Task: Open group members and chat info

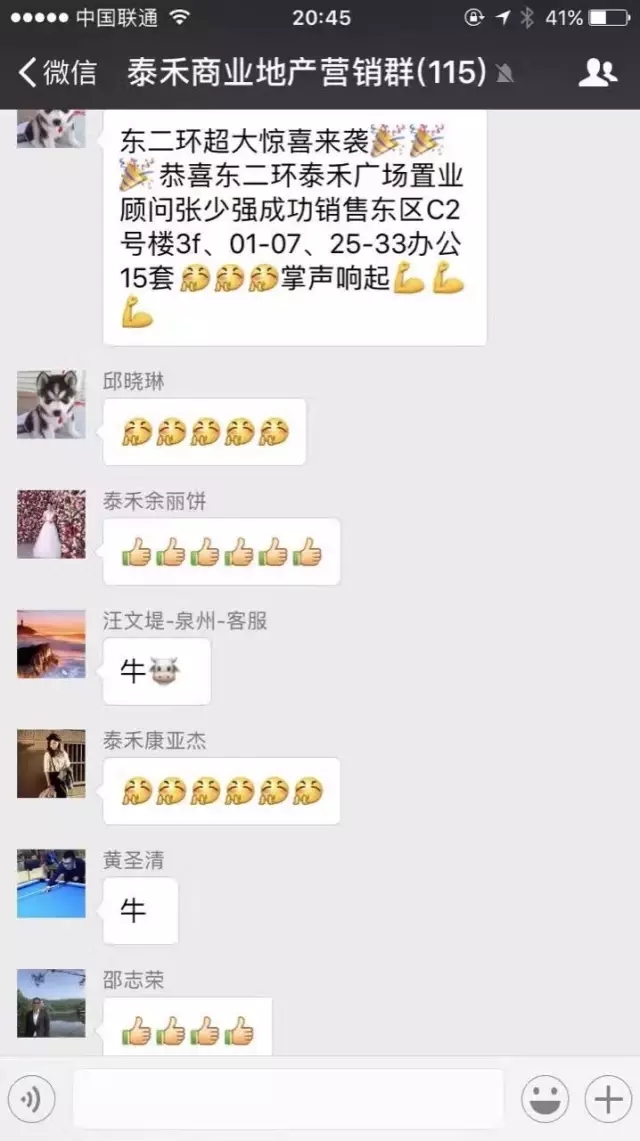Action: coord(597,72)
